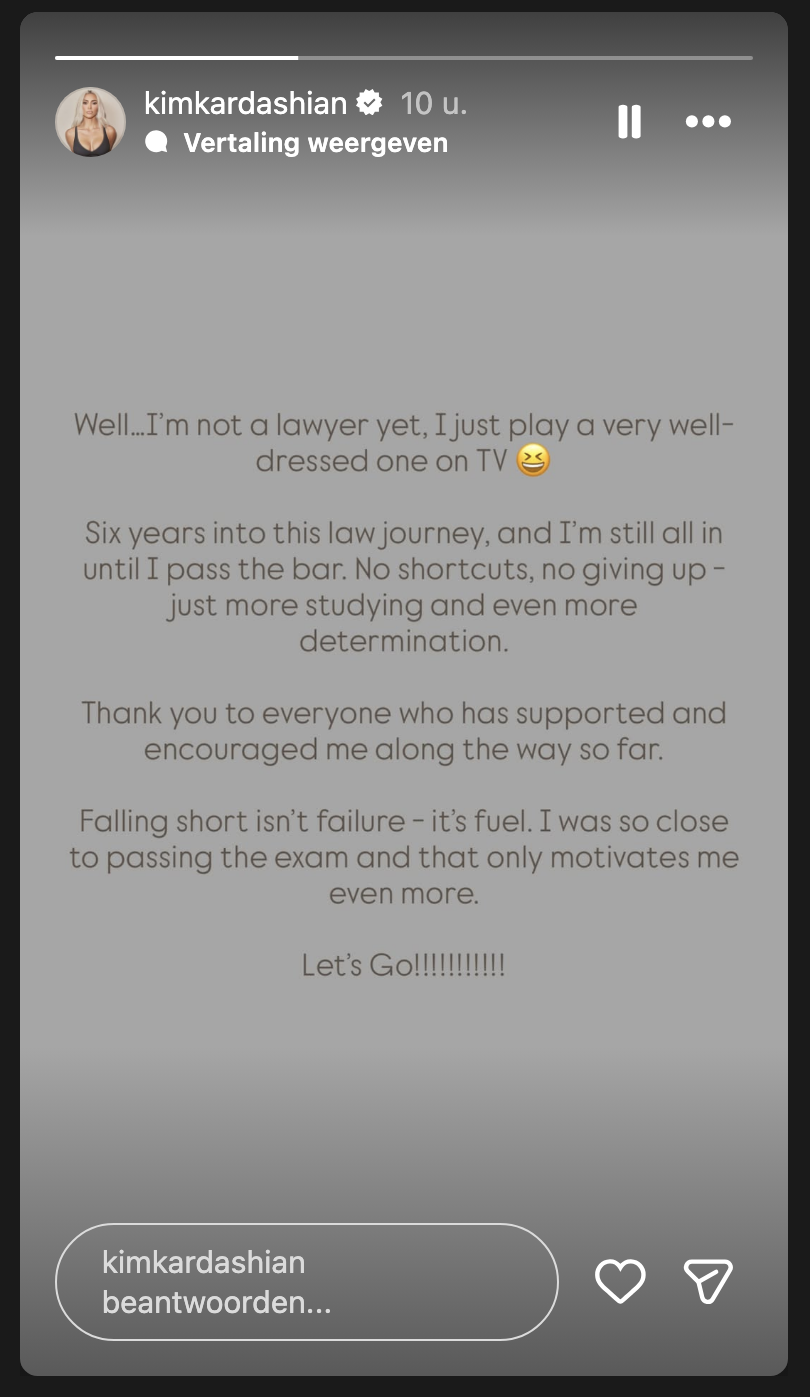Open the three-dot more options menu
810x1397 pixels.
(710, 122)
